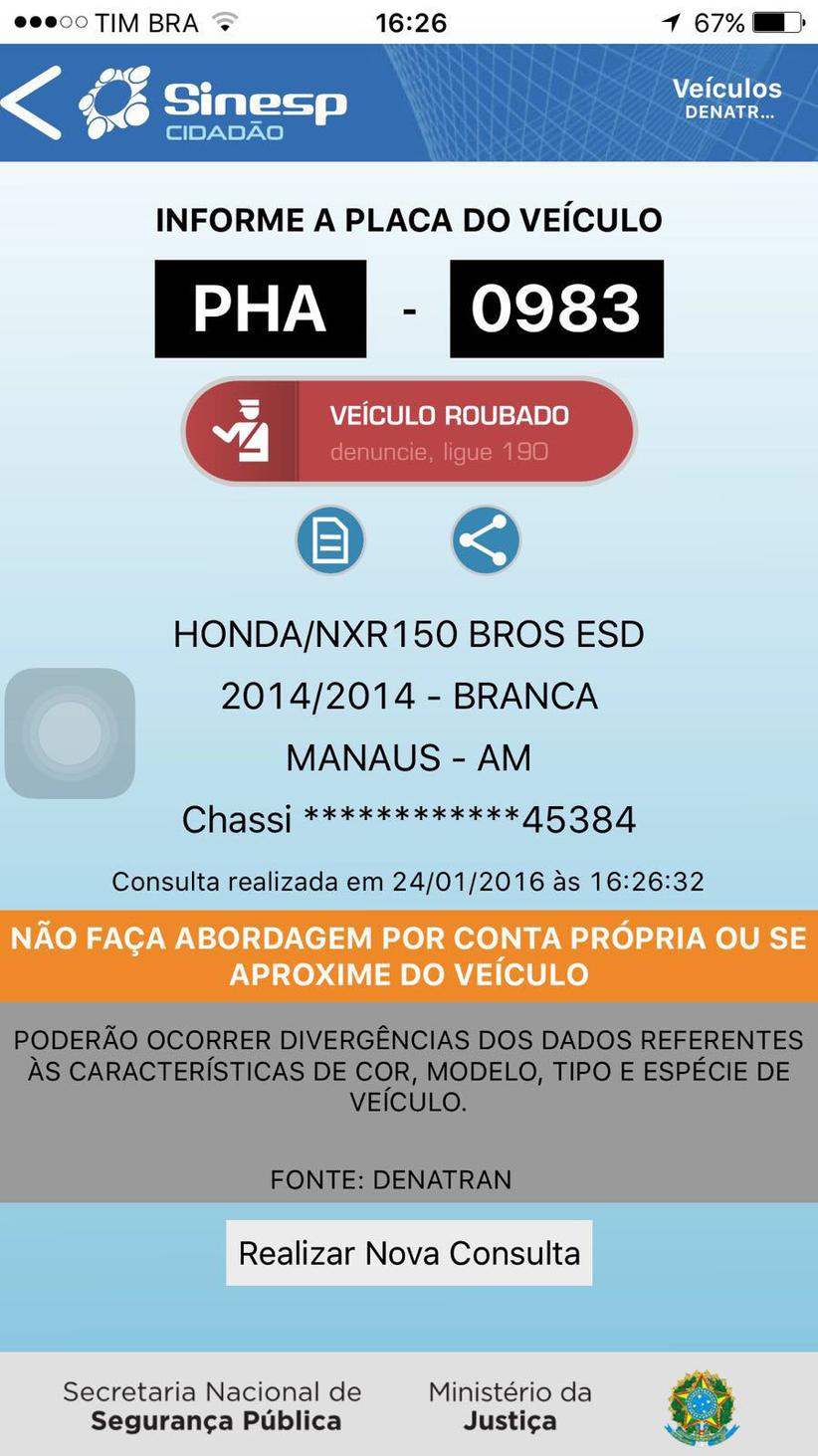Go back using the header arrow

(32, 103)
